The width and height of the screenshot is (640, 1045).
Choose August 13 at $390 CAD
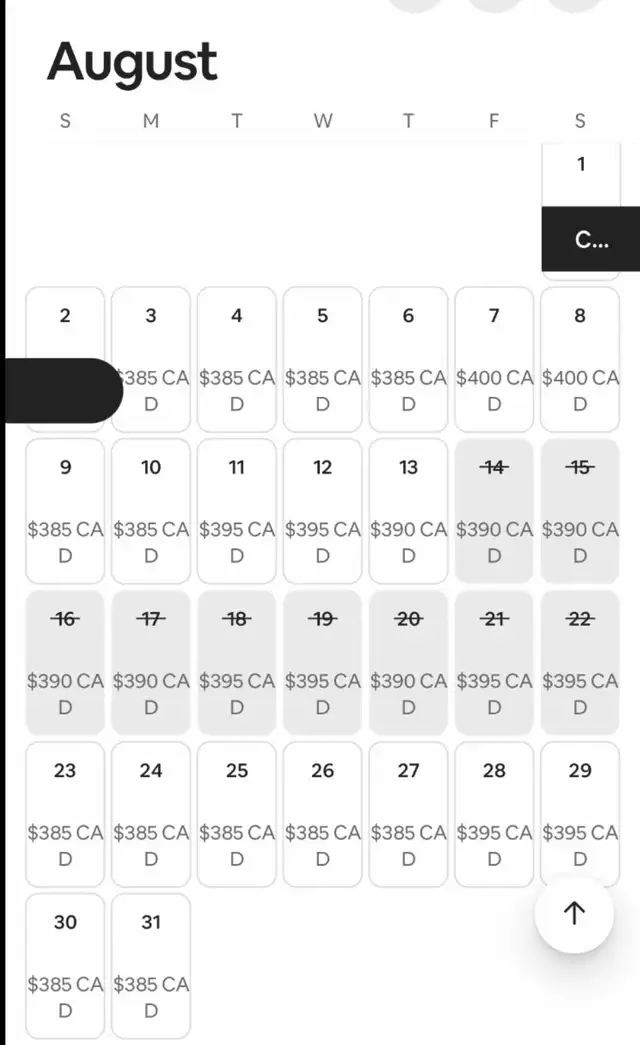point(408,511)
